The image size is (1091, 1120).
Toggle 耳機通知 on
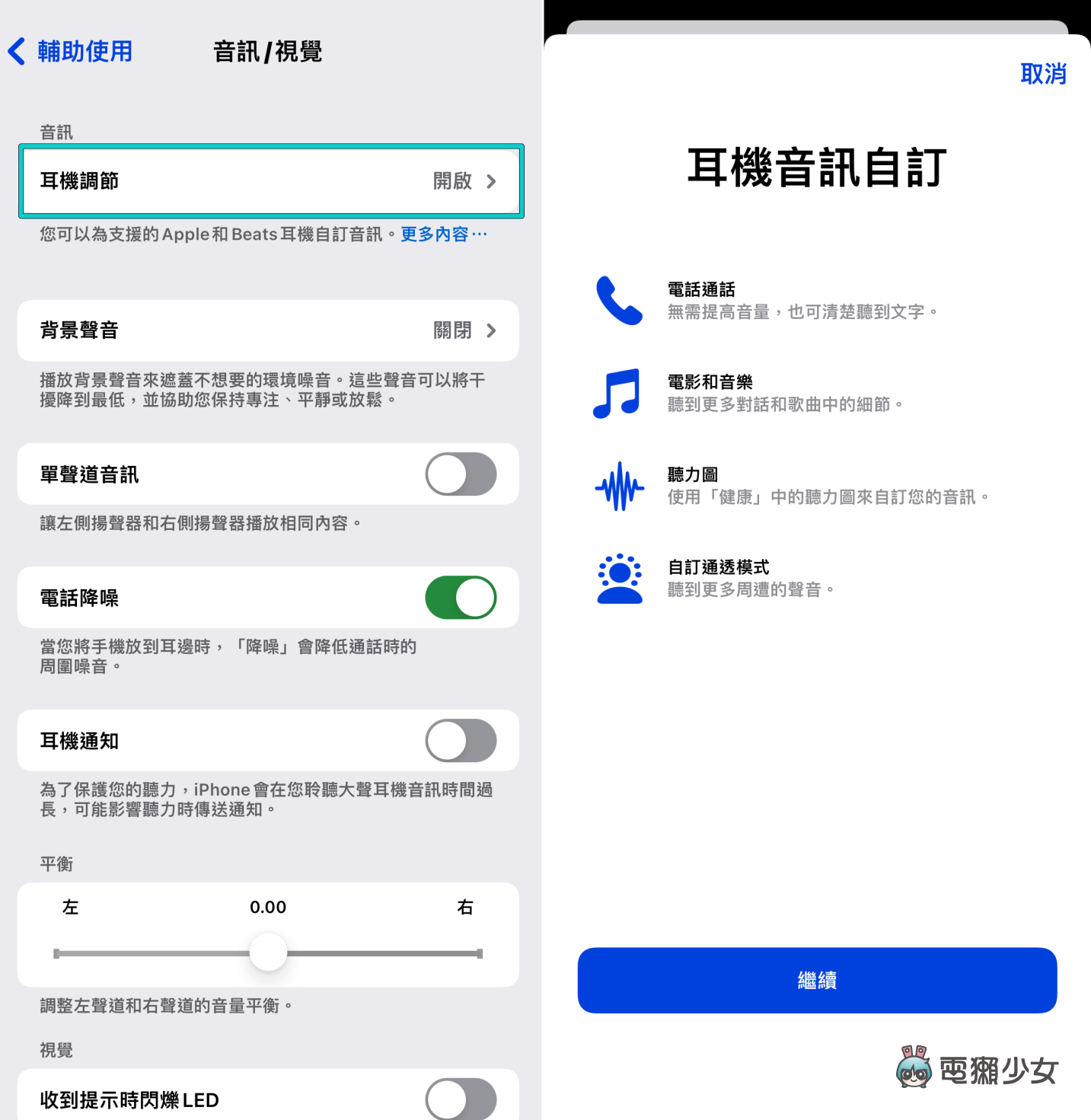pyautogui.click(x=461, y=741)
